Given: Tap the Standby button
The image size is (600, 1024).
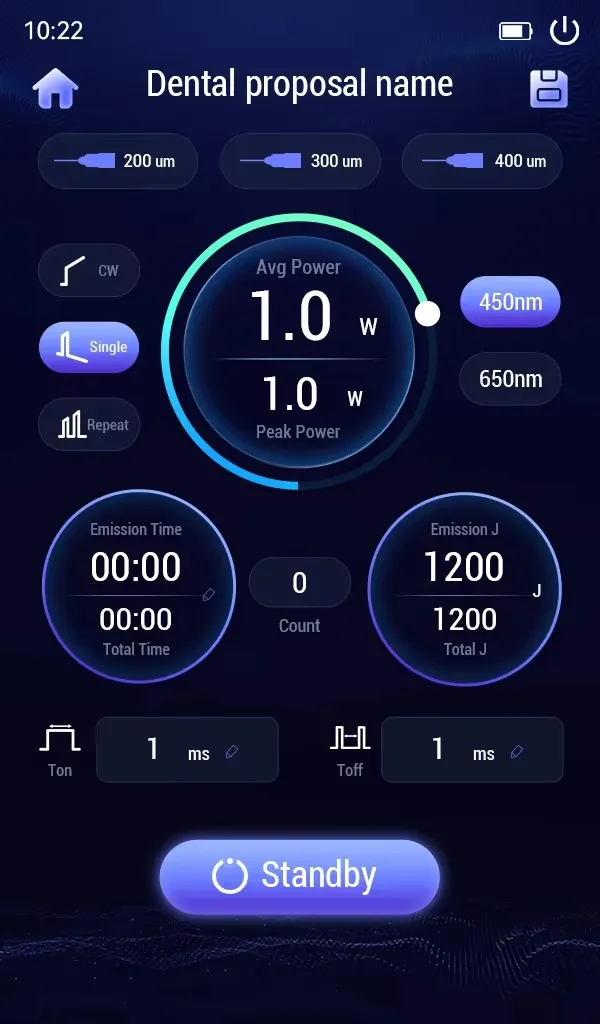Looking at the screenshot, I should pos(300,876).
